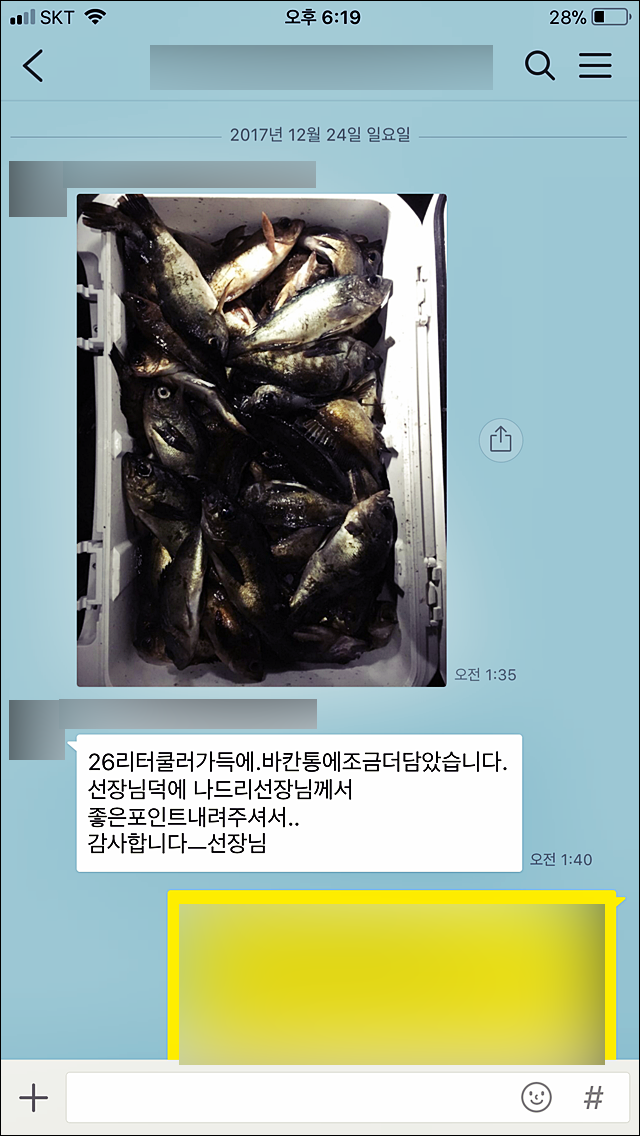Screen dimensions: 640x1136
Task: Search within this conversation
Action: pyautogui.click(x=539, y=66)
